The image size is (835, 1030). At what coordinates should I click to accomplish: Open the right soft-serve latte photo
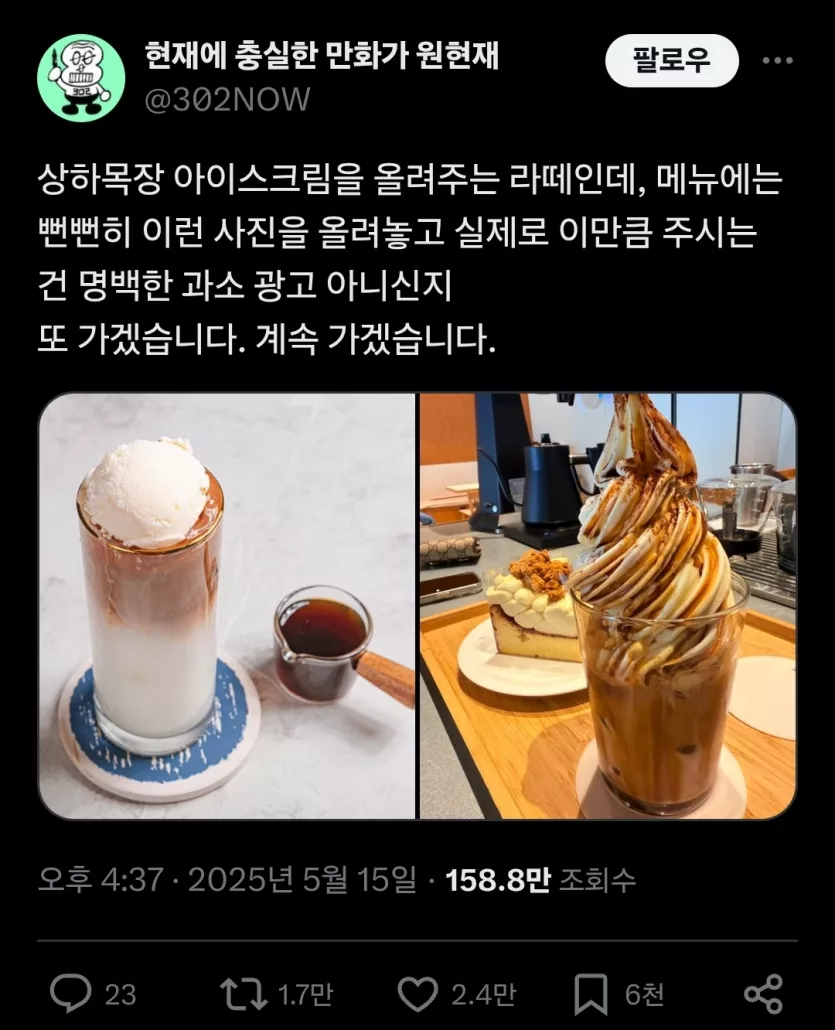point(608,605)
